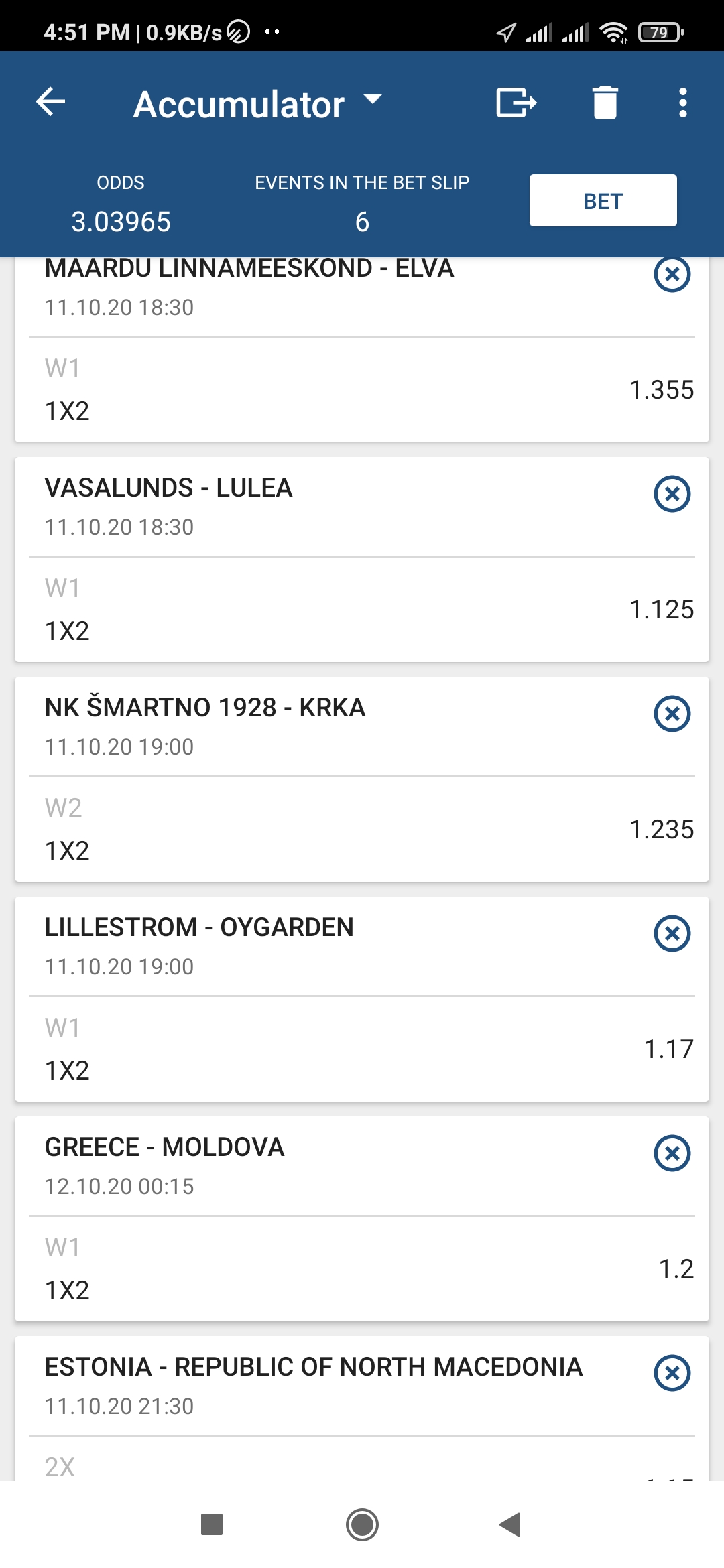Tap the total odds value 3.03965
This screenshot has height=1568, width=724.
tap(121, 221)
